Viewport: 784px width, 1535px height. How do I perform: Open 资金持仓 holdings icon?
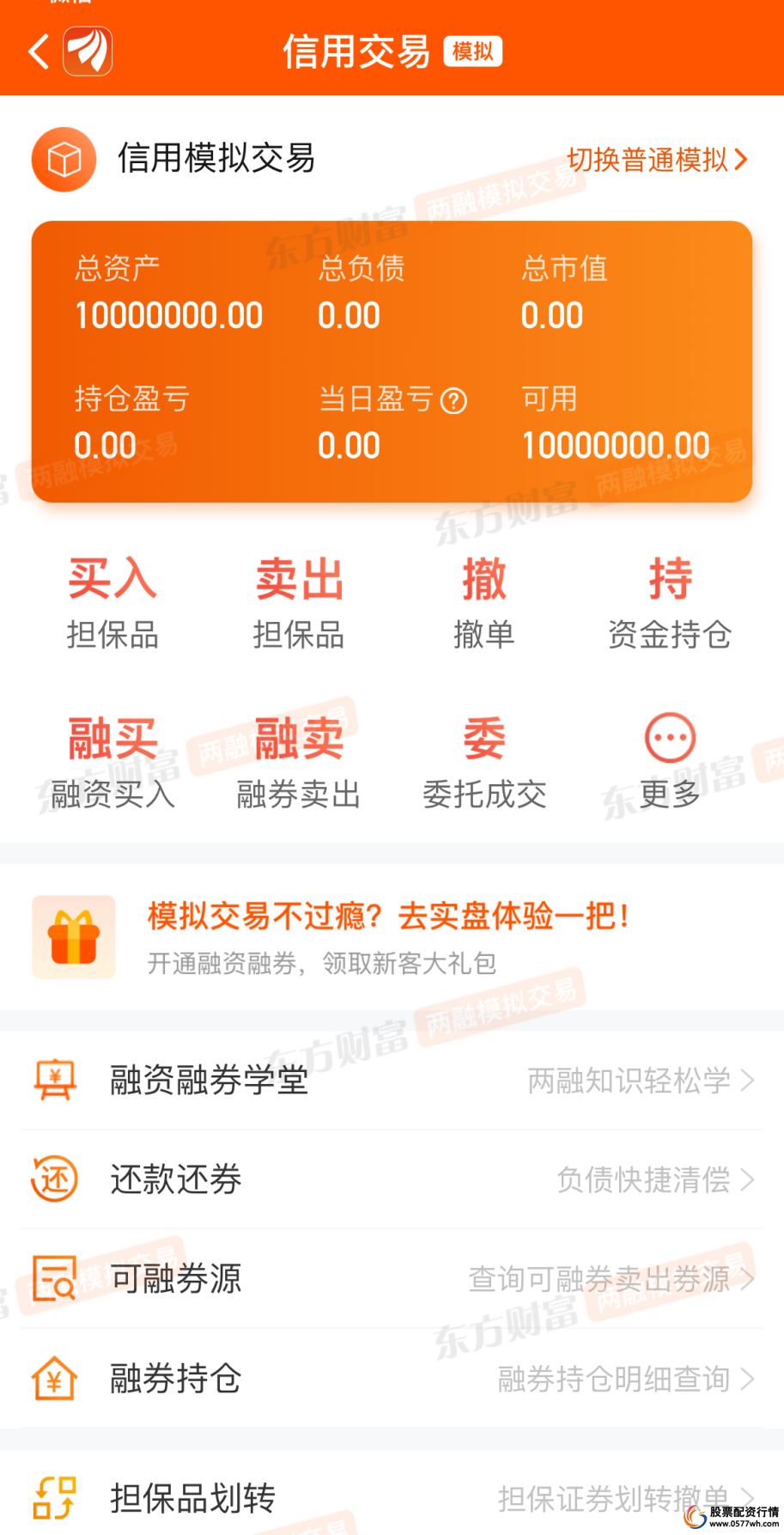pos(671,600)
